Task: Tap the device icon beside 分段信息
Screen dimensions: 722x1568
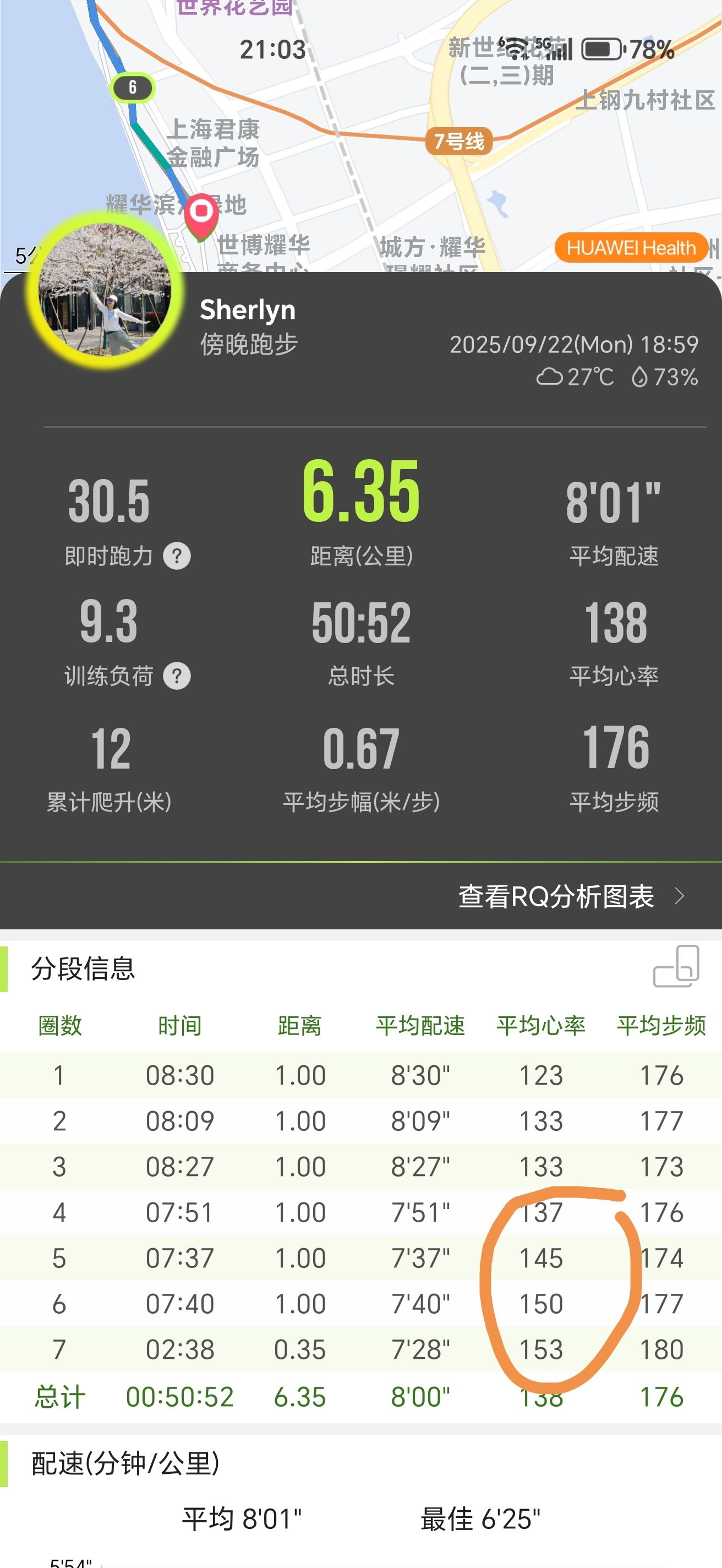Action: coord(676,966)
